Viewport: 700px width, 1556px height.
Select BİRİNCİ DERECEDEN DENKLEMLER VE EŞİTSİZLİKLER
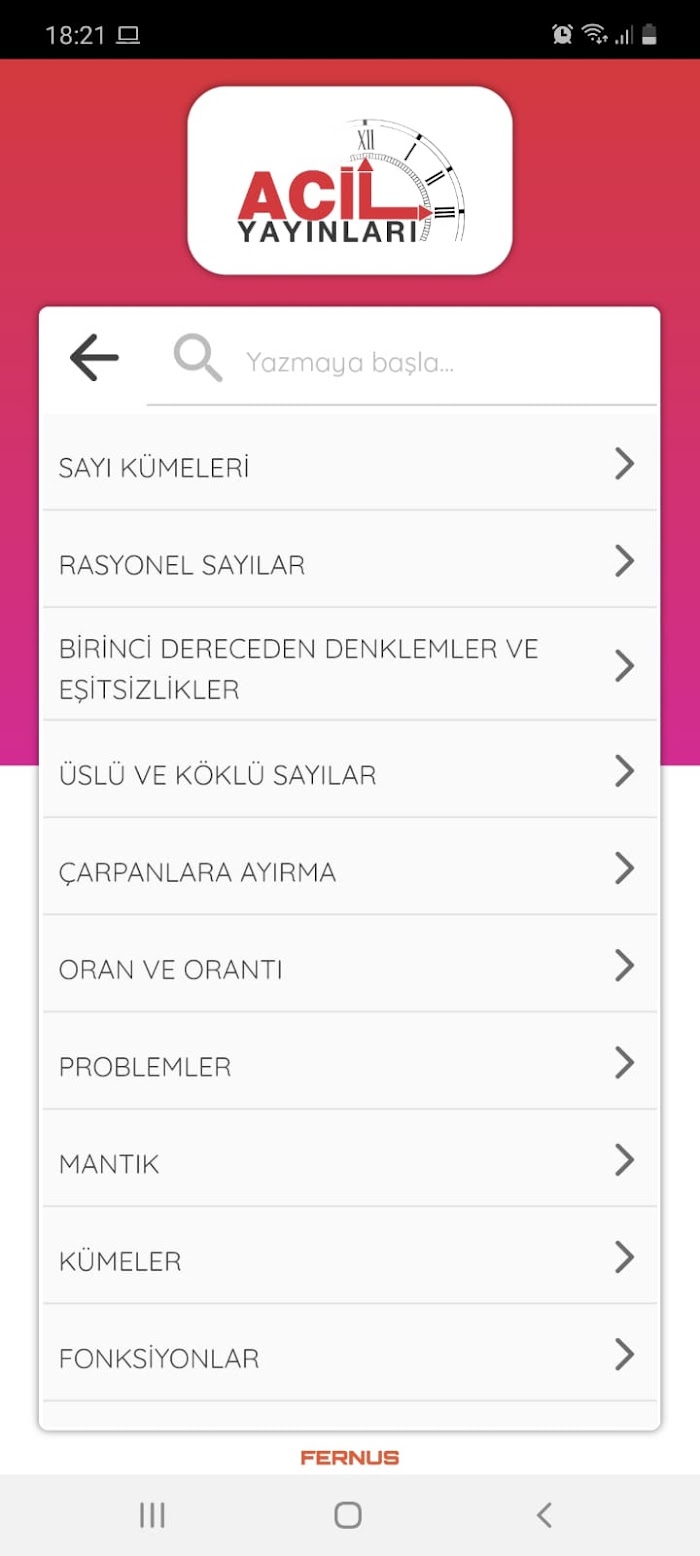click(350, 666)
